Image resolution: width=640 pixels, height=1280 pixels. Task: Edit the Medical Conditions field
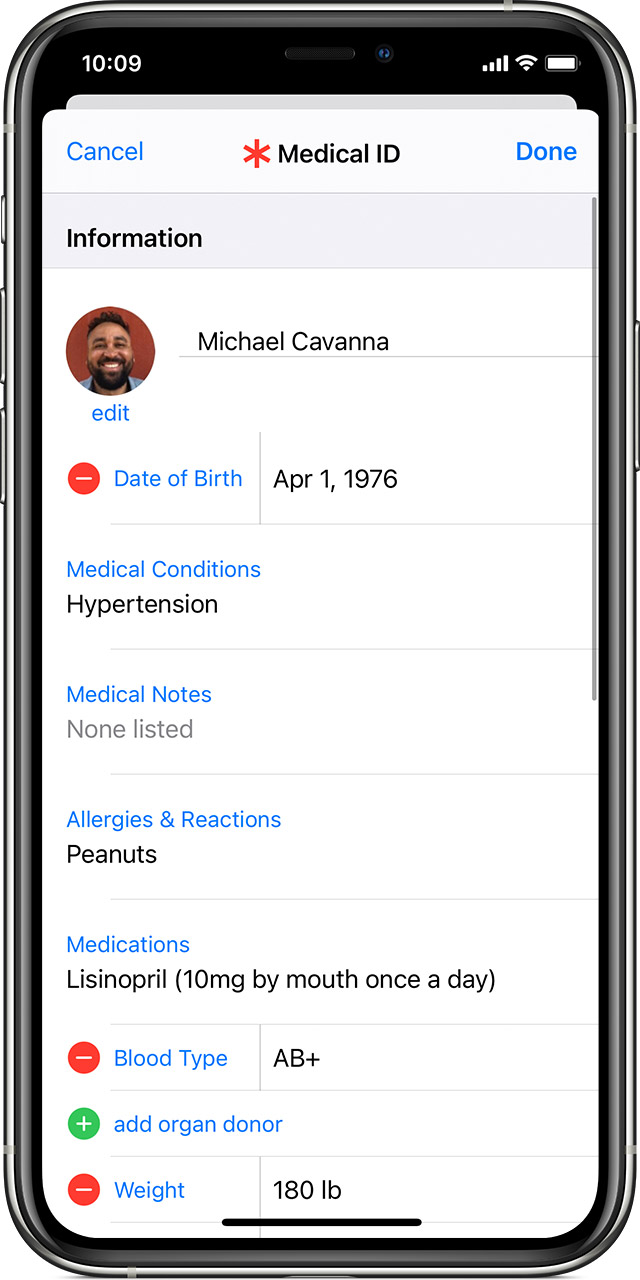point(142,604)
